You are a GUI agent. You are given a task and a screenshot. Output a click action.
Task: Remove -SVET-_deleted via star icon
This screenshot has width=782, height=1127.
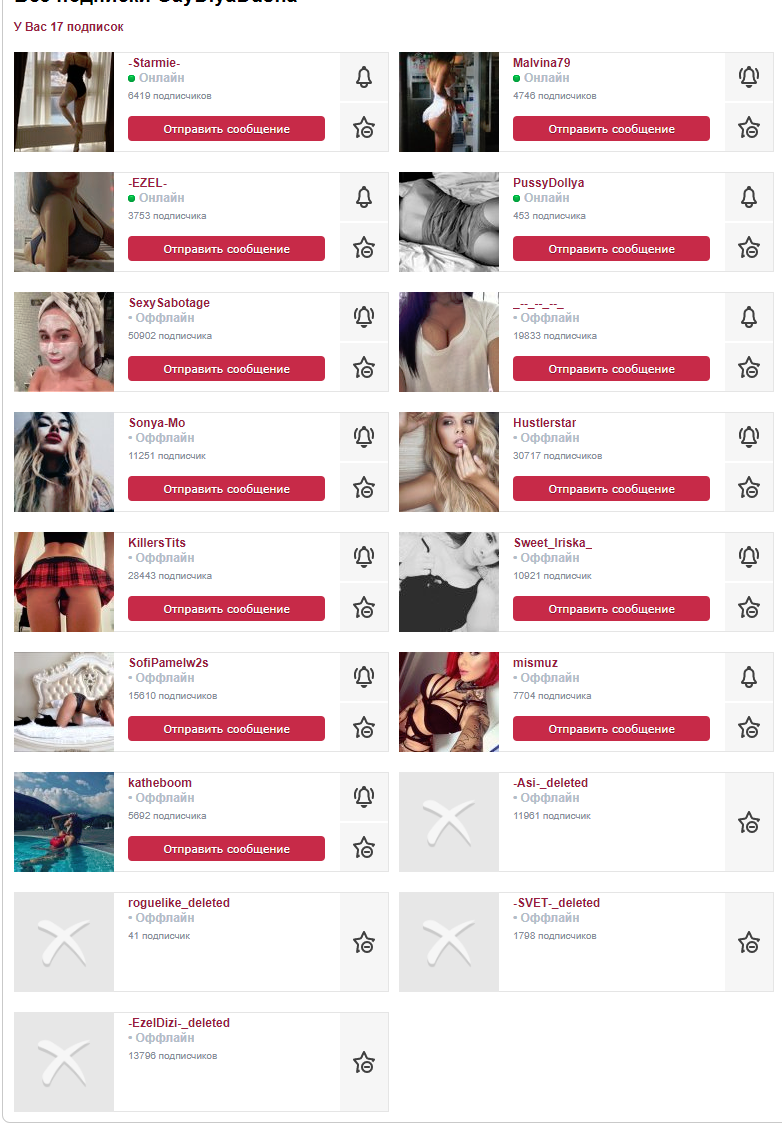749,942
